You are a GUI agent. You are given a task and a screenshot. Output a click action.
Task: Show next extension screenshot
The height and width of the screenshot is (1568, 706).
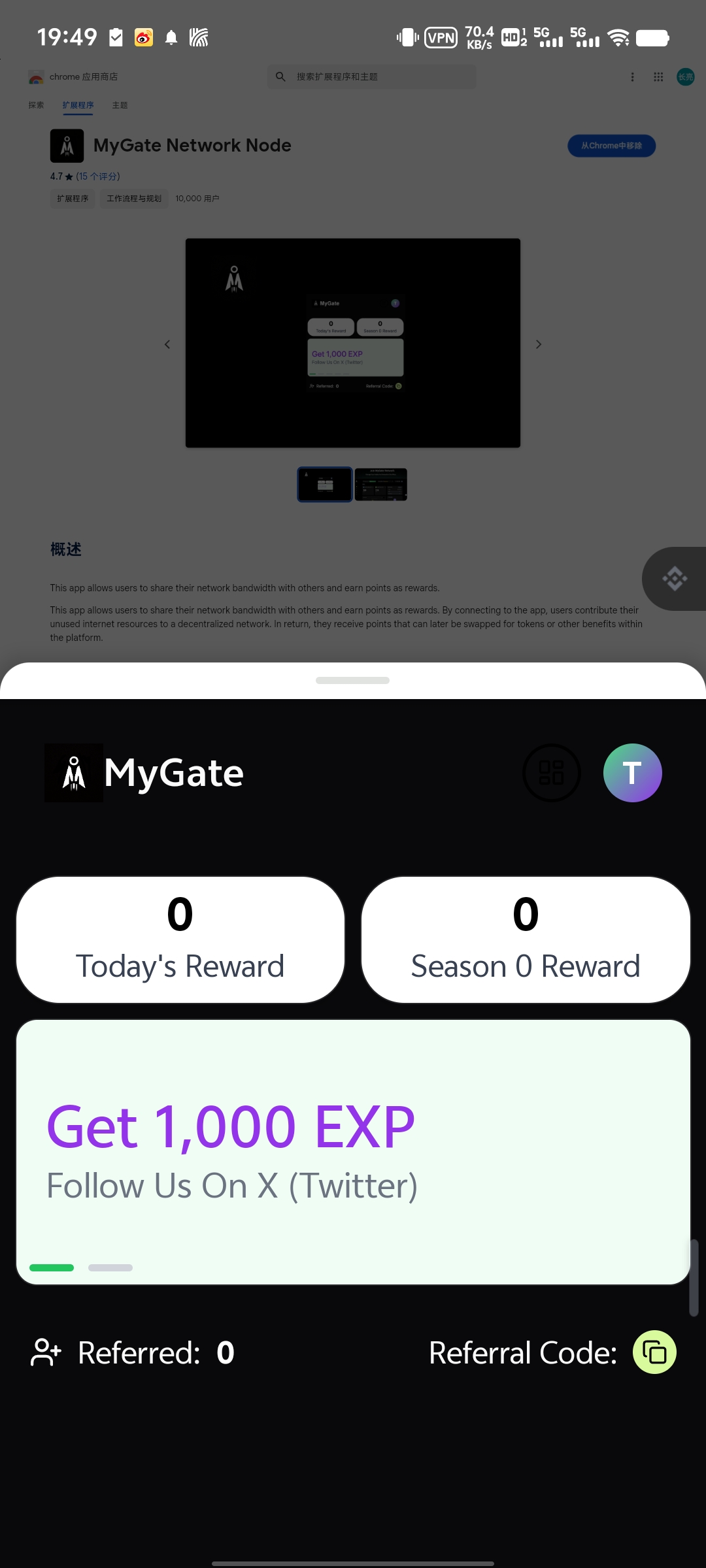(539, 344)
